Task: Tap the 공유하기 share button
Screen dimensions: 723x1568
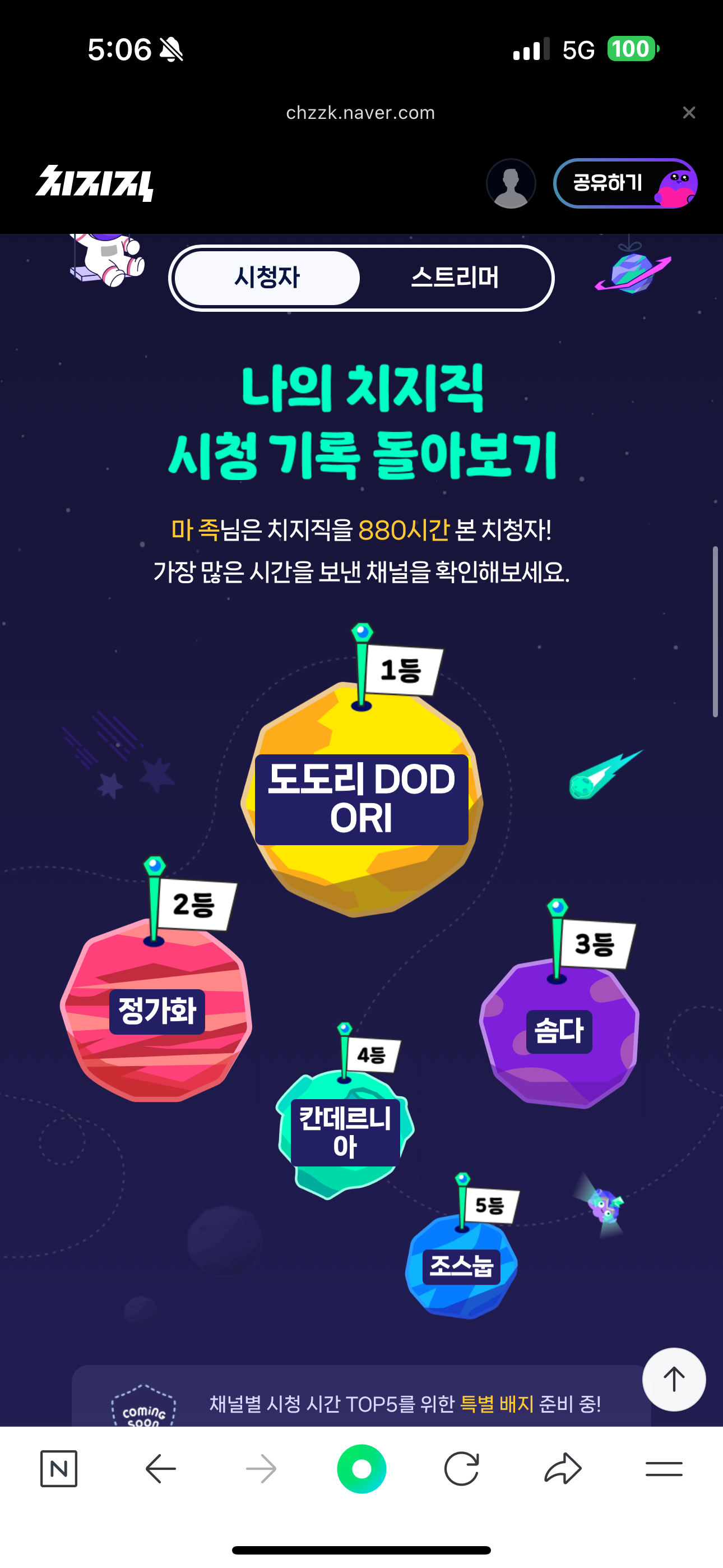Action: 624,183
